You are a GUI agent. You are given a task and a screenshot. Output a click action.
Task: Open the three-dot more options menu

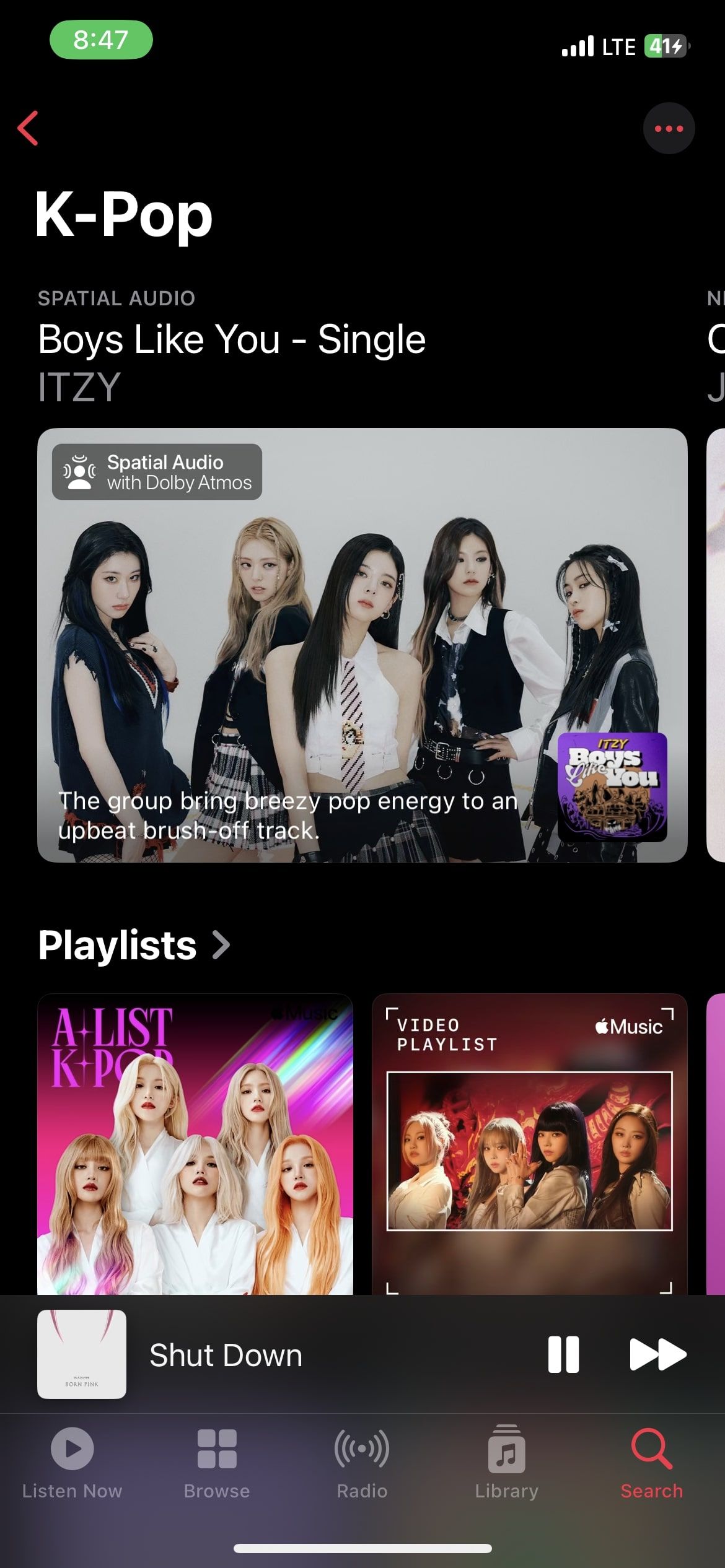(669, 128)
